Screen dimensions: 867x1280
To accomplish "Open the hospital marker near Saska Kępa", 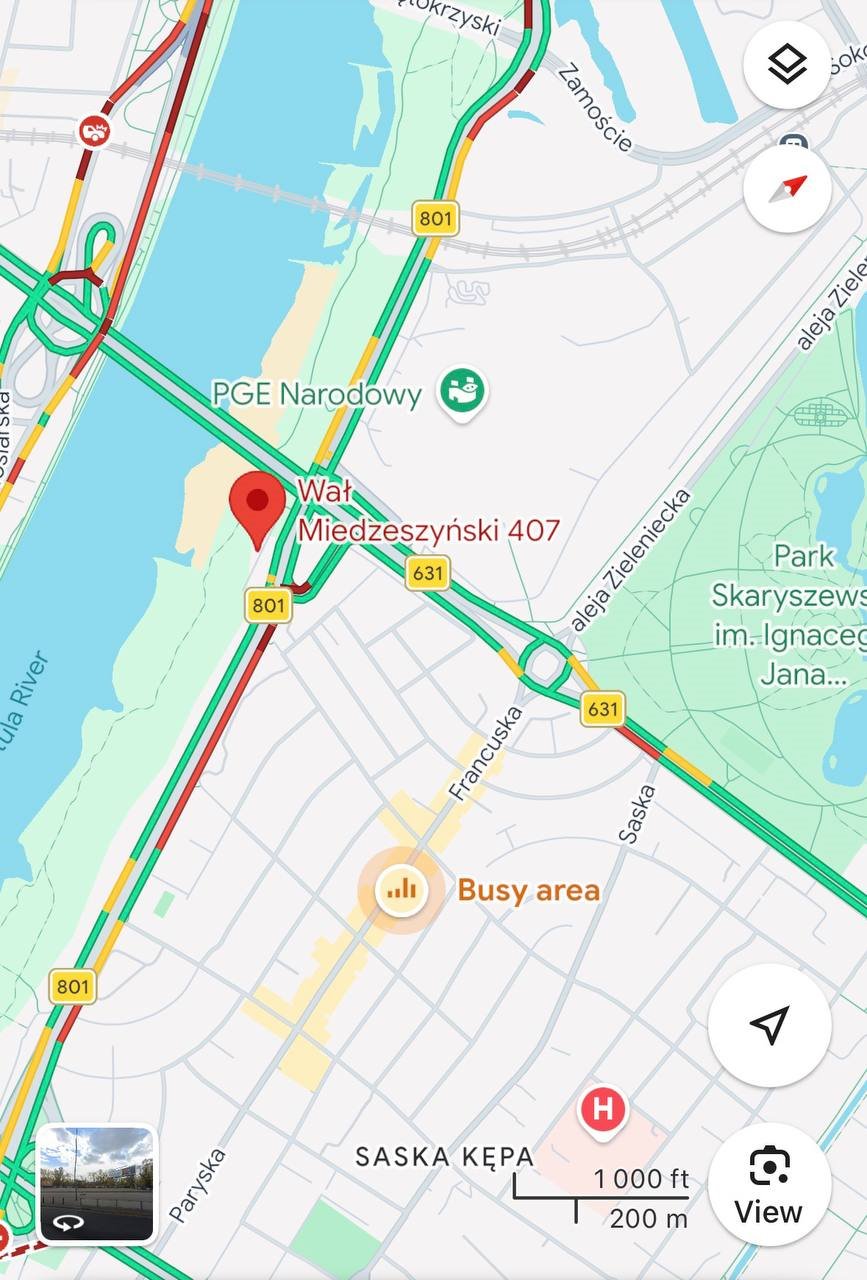I will tap(603, 1110).
